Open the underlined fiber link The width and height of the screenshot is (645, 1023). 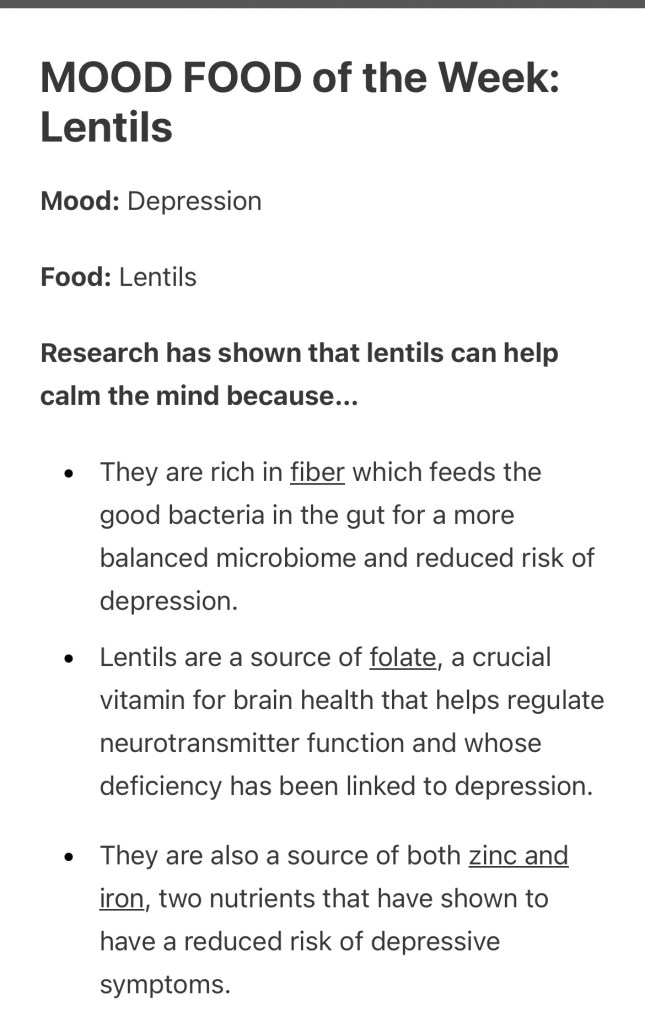[x=317, y=472]
